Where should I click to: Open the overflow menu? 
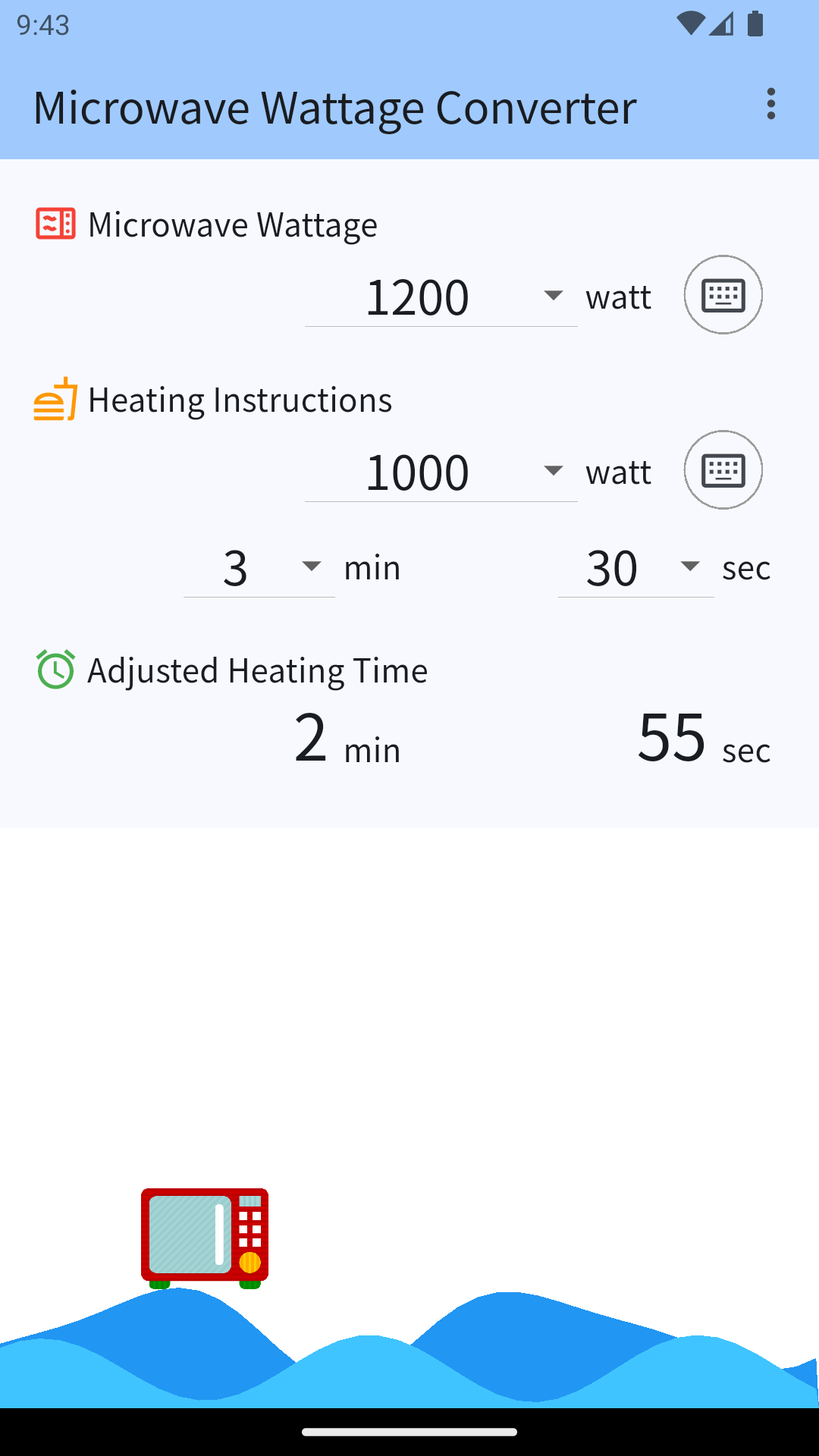point(770,105)
